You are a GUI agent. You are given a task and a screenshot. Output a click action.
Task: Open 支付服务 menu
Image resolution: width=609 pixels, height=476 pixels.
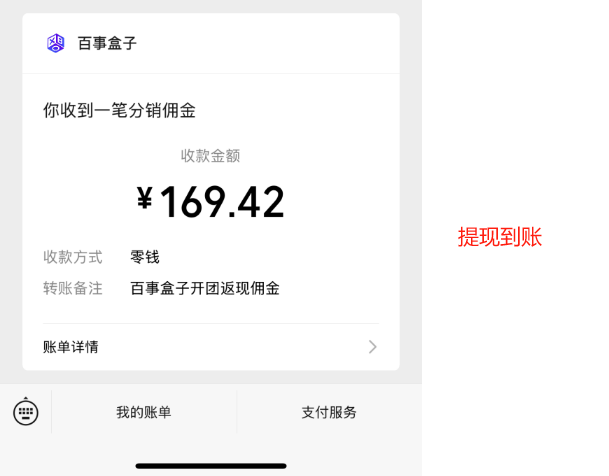329,412
